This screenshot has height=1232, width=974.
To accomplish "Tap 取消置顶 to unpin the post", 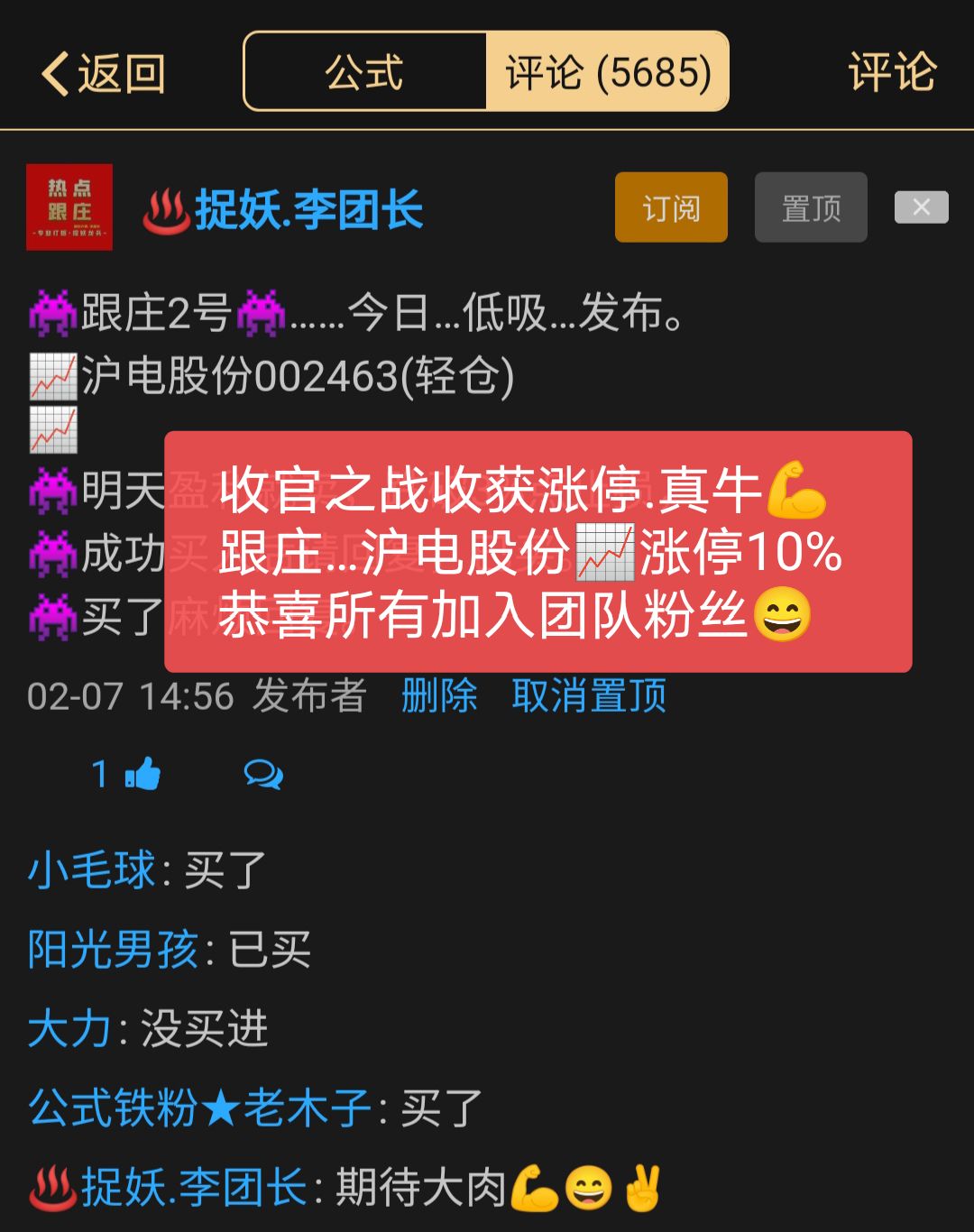I will point(589,695).
